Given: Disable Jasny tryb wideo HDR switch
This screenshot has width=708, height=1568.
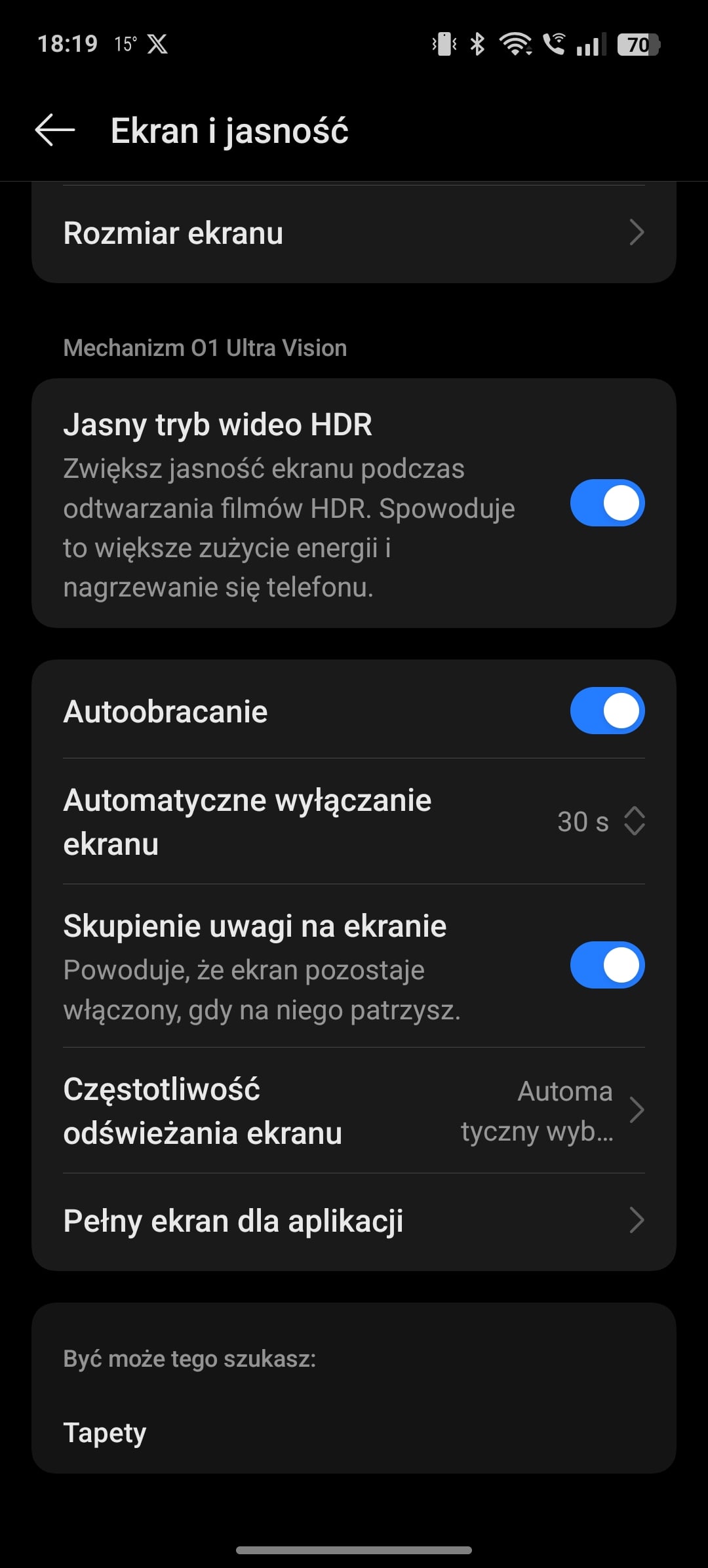Looking at the screenshot, I should click(607, 503).
